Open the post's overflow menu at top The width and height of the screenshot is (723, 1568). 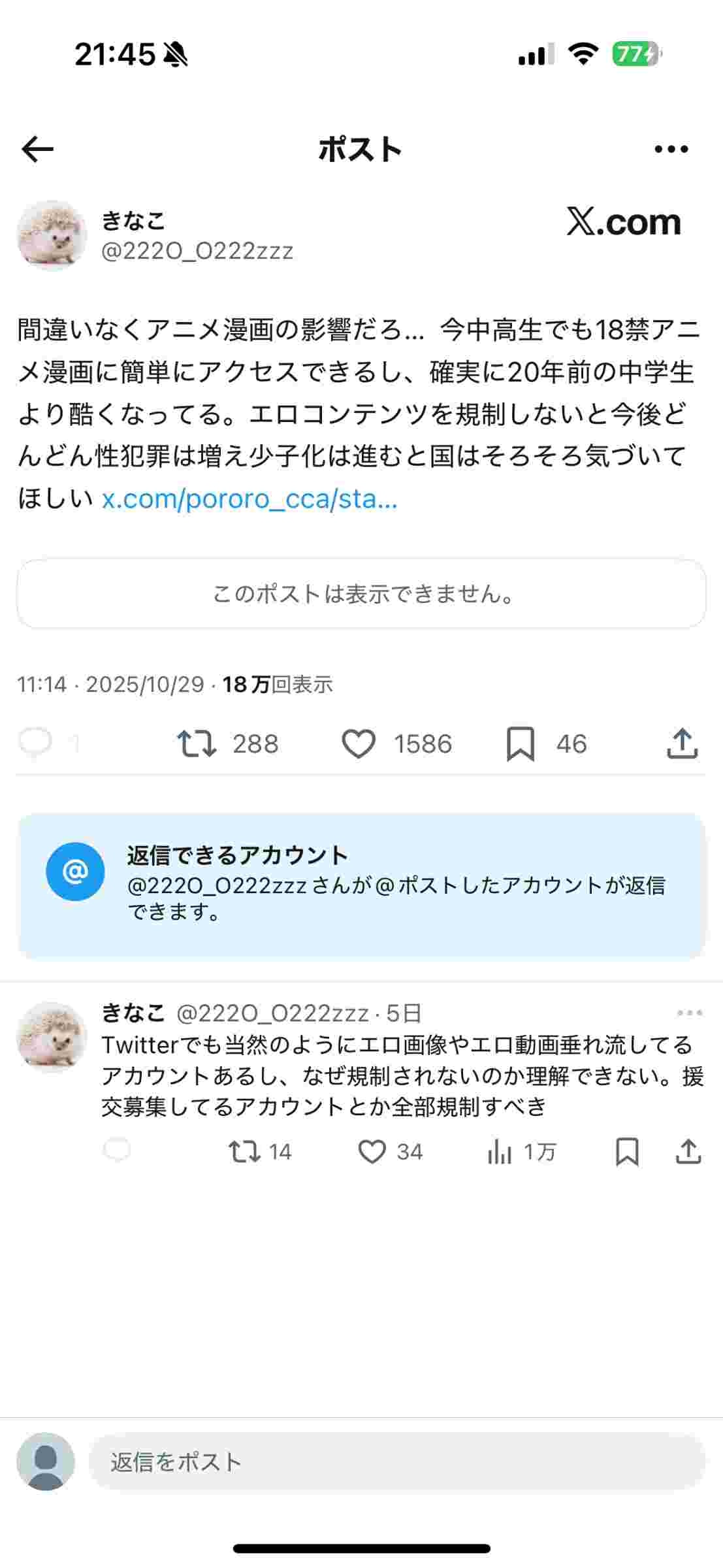click(x=671, y=150)
